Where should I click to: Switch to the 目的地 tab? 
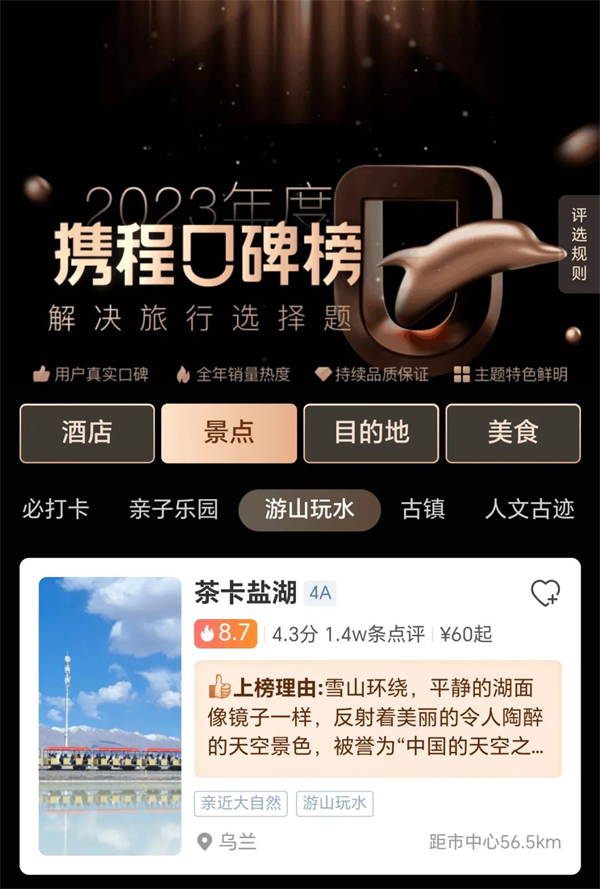pos(371,433)
